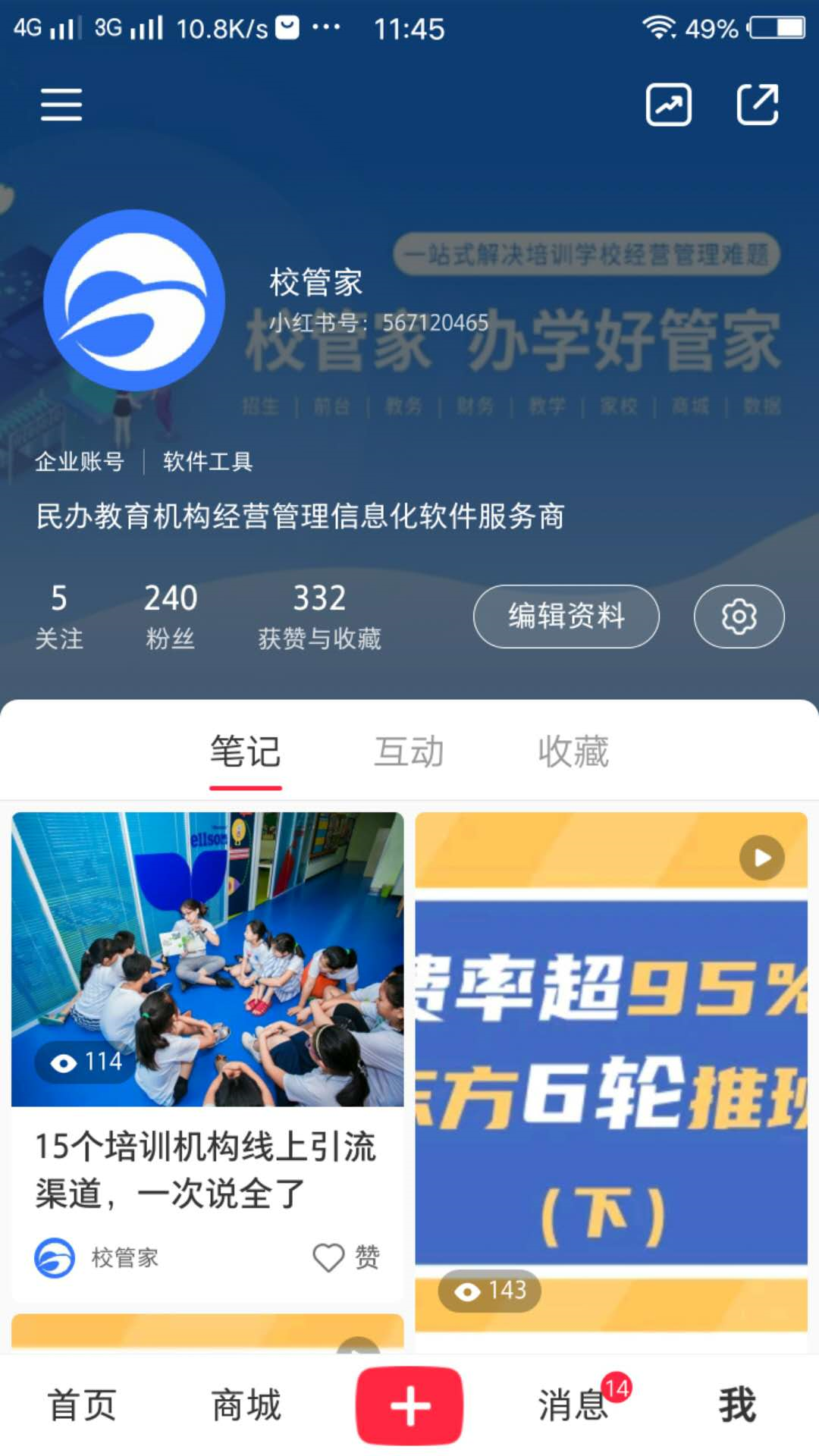Image resolution: width=819 pixels, height=1456 pixels.
Task: Open the video note with 143 views
Action: pos(610,1069)
